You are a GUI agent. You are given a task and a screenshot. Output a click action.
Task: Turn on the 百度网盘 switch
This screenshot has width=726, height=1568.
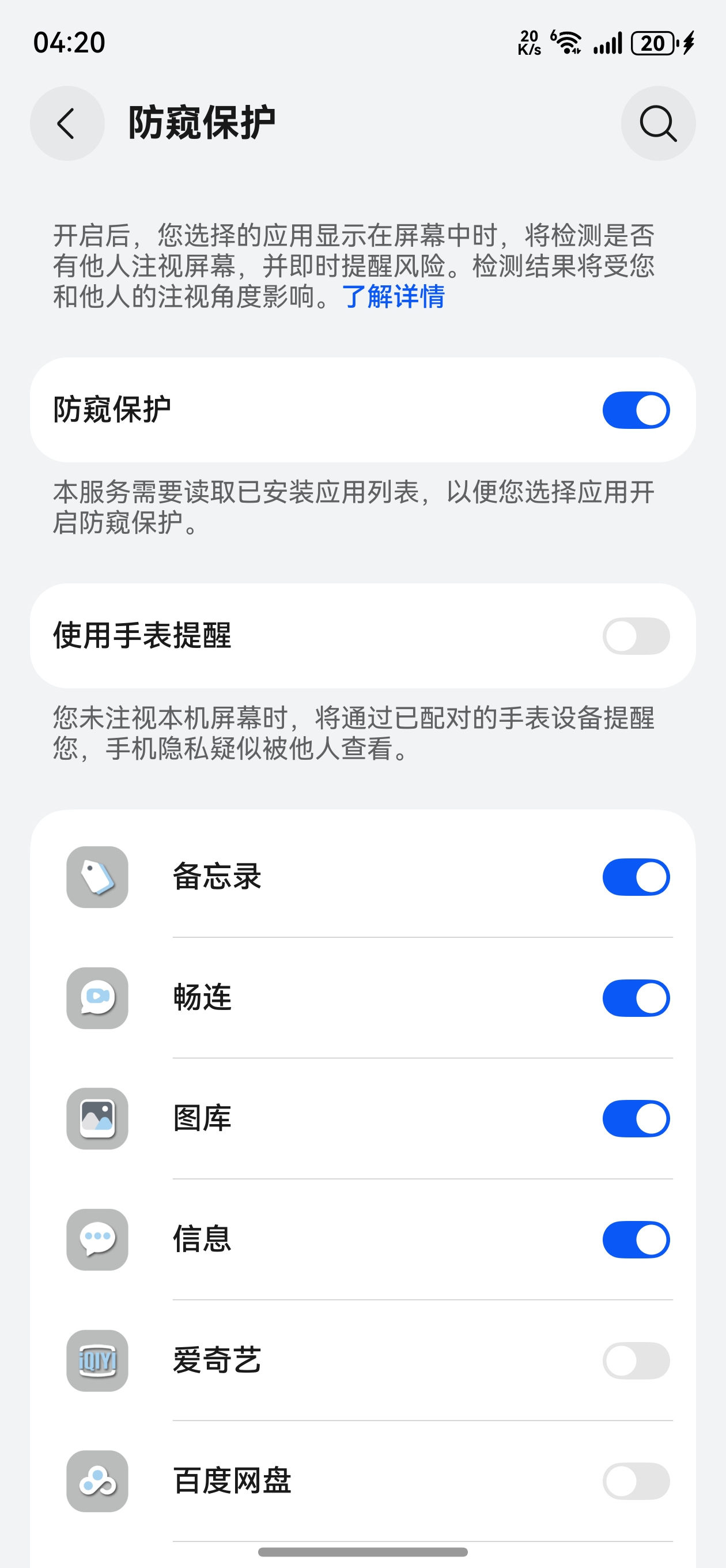[636, 1481]
